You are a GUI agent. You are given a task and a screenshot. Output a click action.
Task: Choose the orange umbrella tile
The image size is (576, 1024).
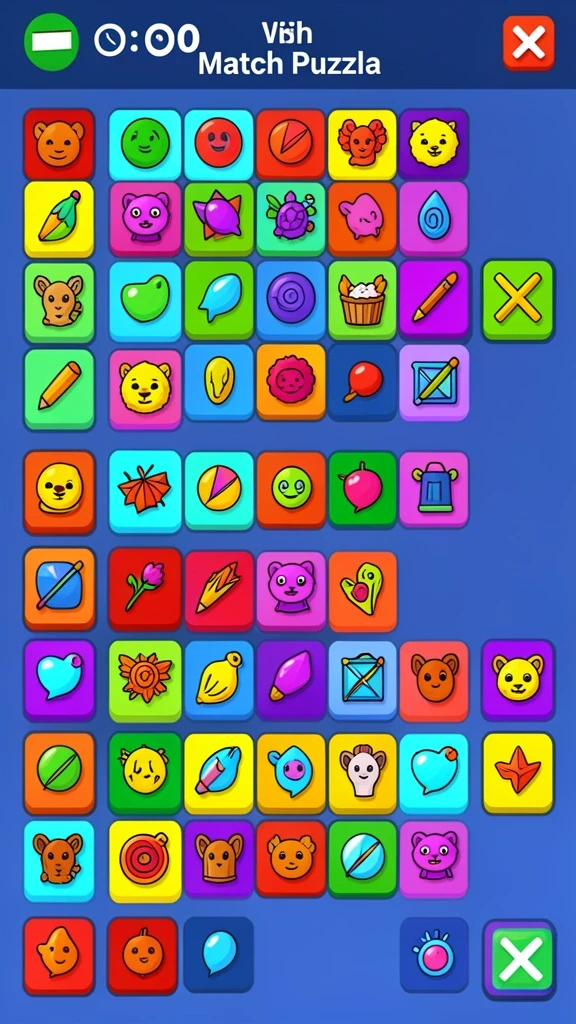click(x=145, y=488)
